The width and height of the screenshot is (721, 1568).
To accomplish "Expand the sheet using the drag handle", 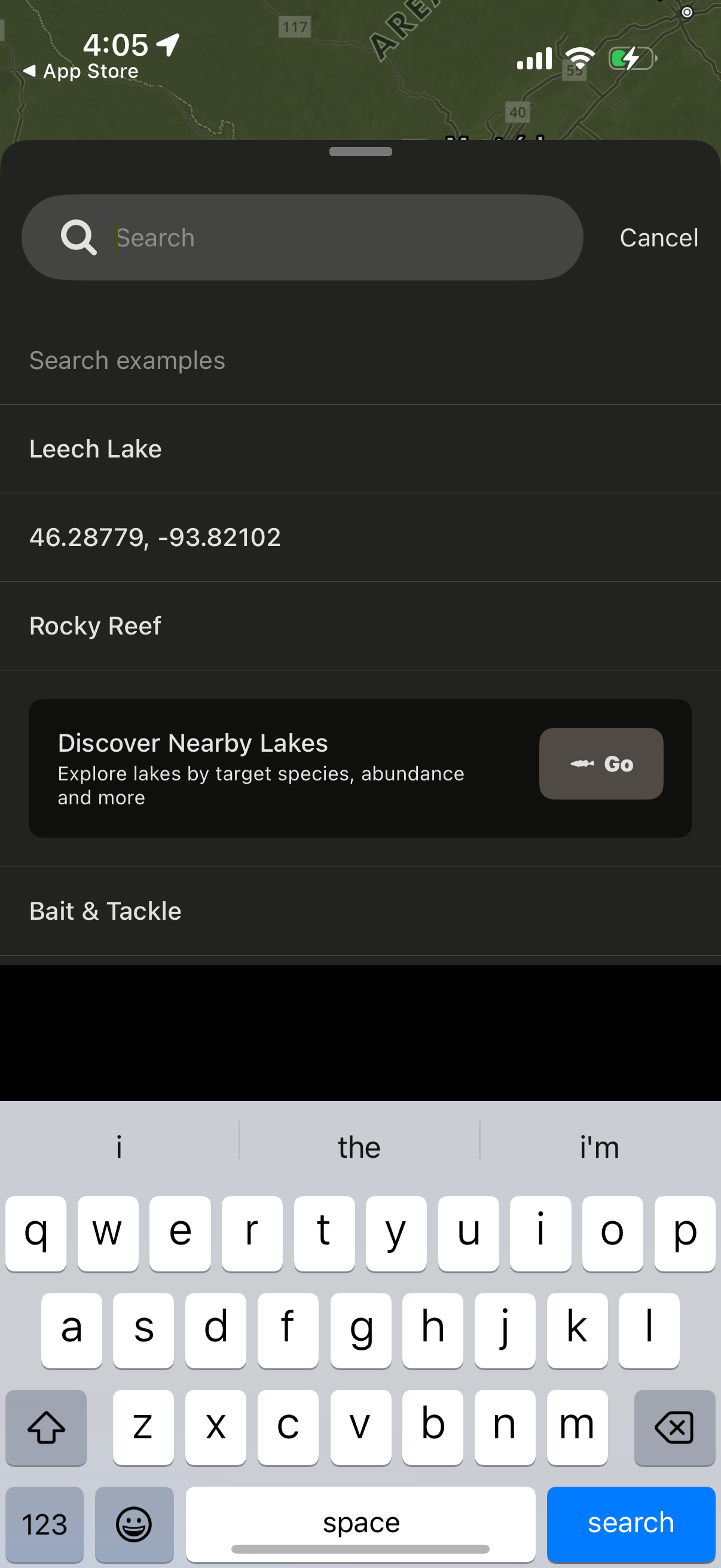I will point(360,152).
